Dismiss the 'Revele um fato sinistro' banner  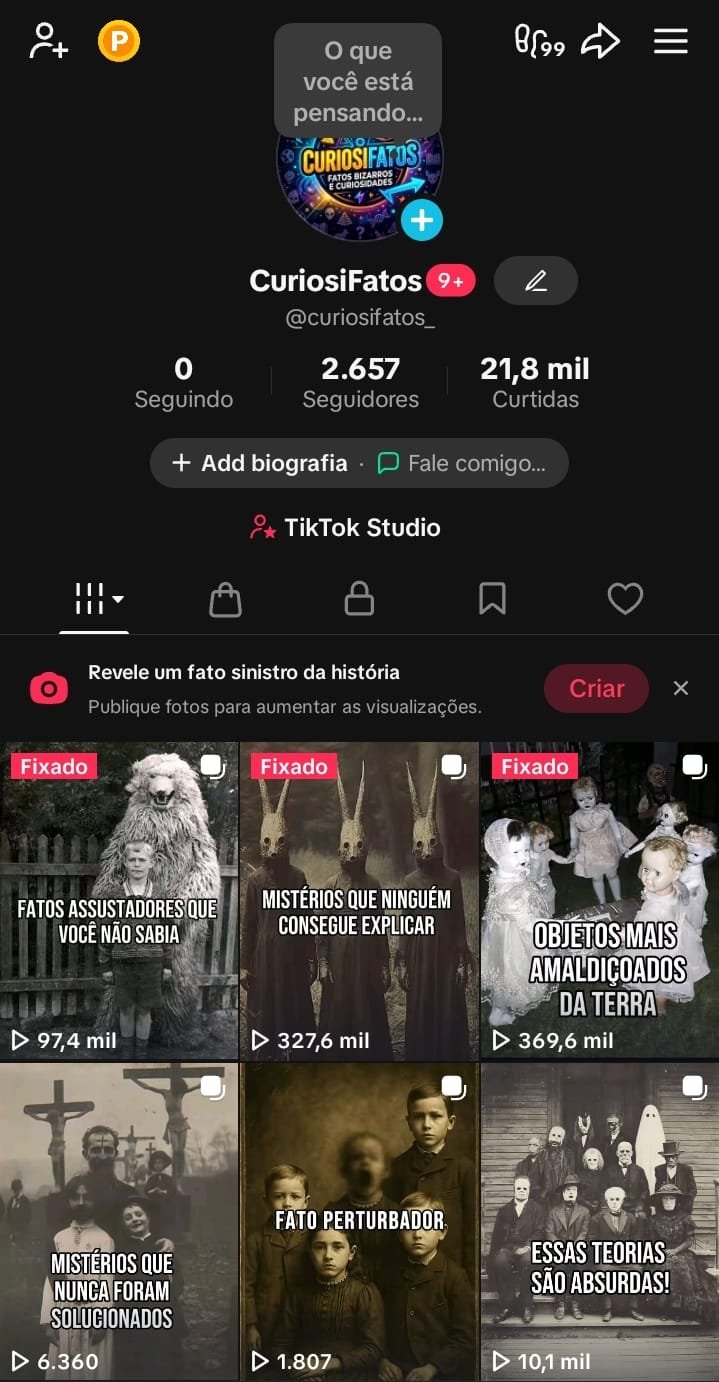[x=681, y=688]
